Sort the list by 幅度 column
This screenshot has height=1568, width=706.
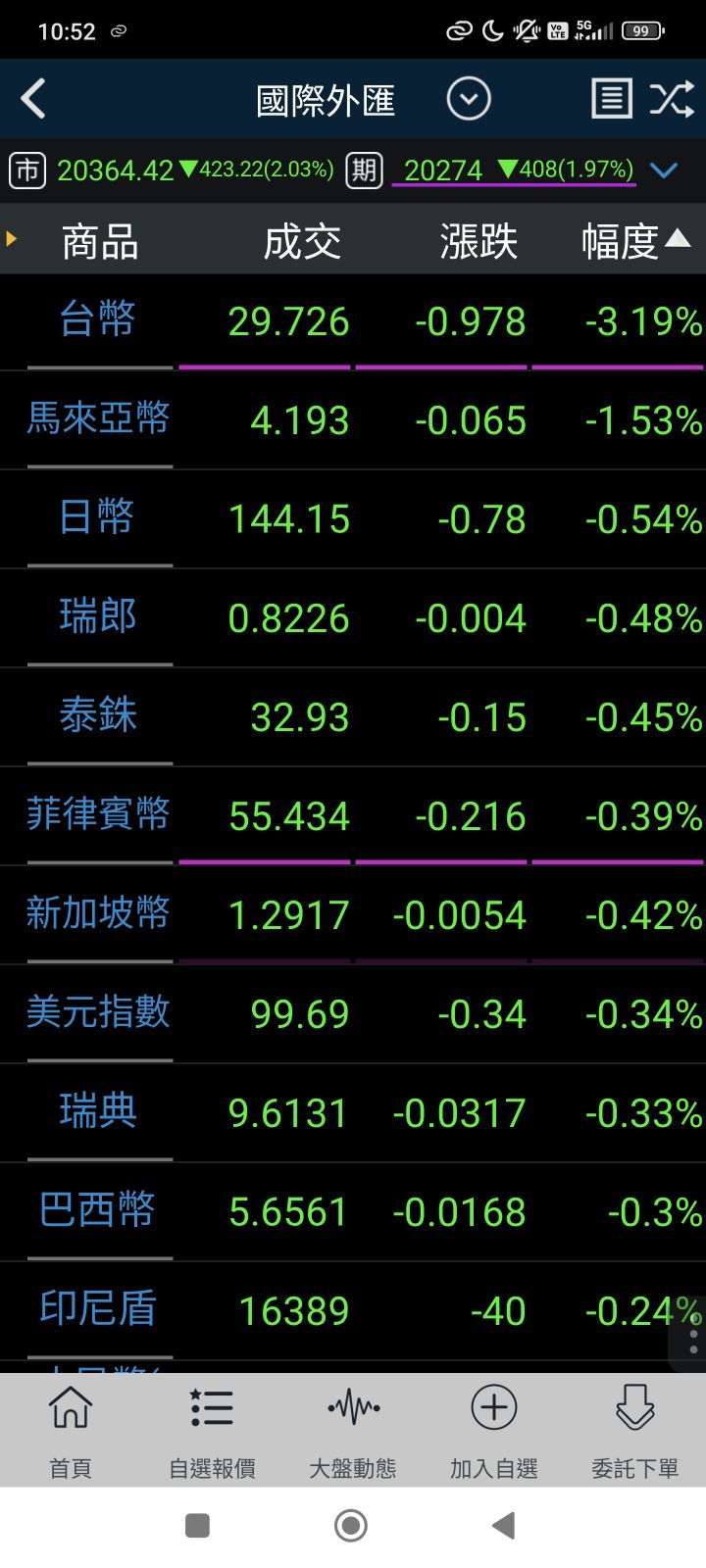pos(636,241)
